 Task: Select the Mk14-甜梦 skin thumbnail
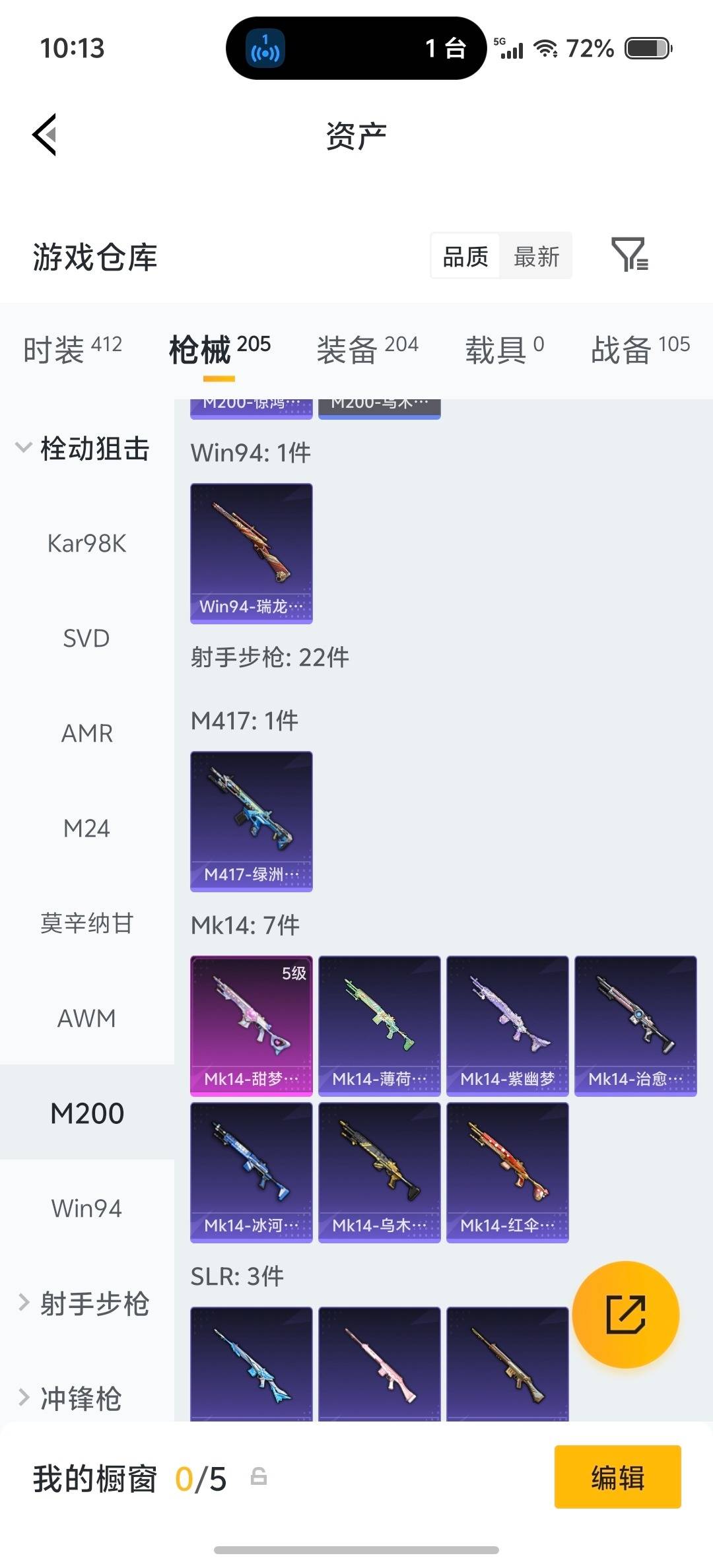point(251,1023)
